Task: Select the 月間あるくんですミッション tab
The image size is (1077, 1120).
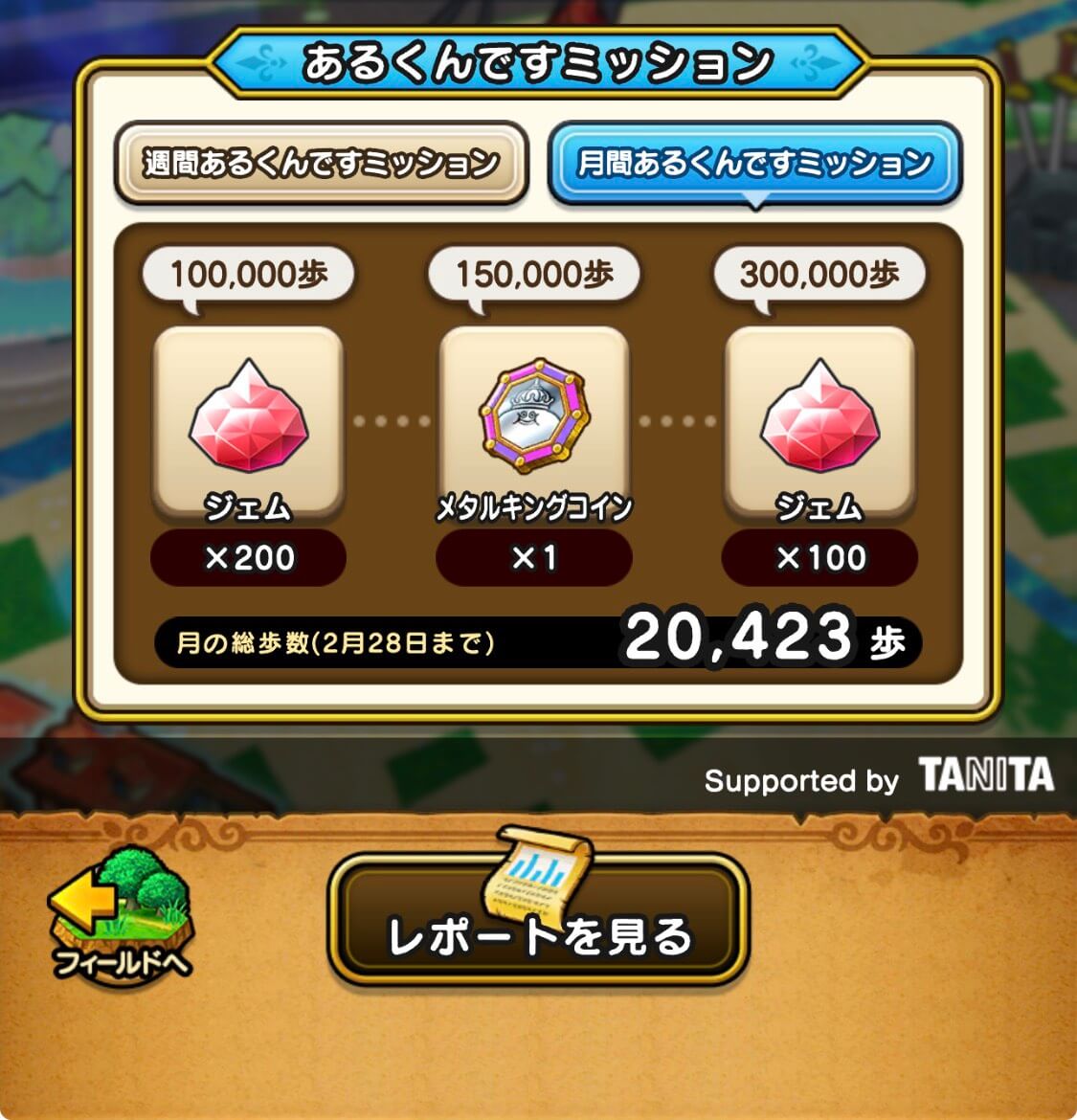Action: tap(753, 163)
